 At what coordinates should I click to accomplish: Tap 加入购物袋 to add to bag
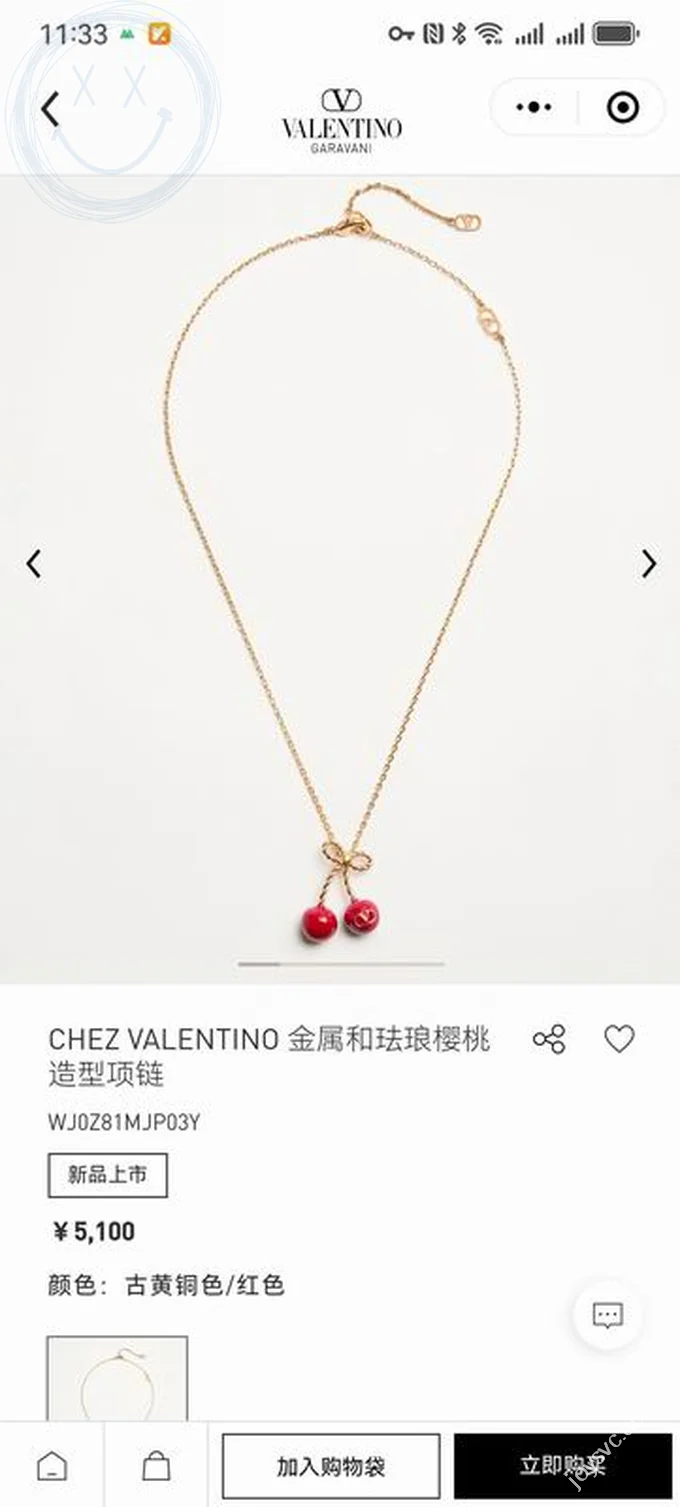pos(331,1467)
